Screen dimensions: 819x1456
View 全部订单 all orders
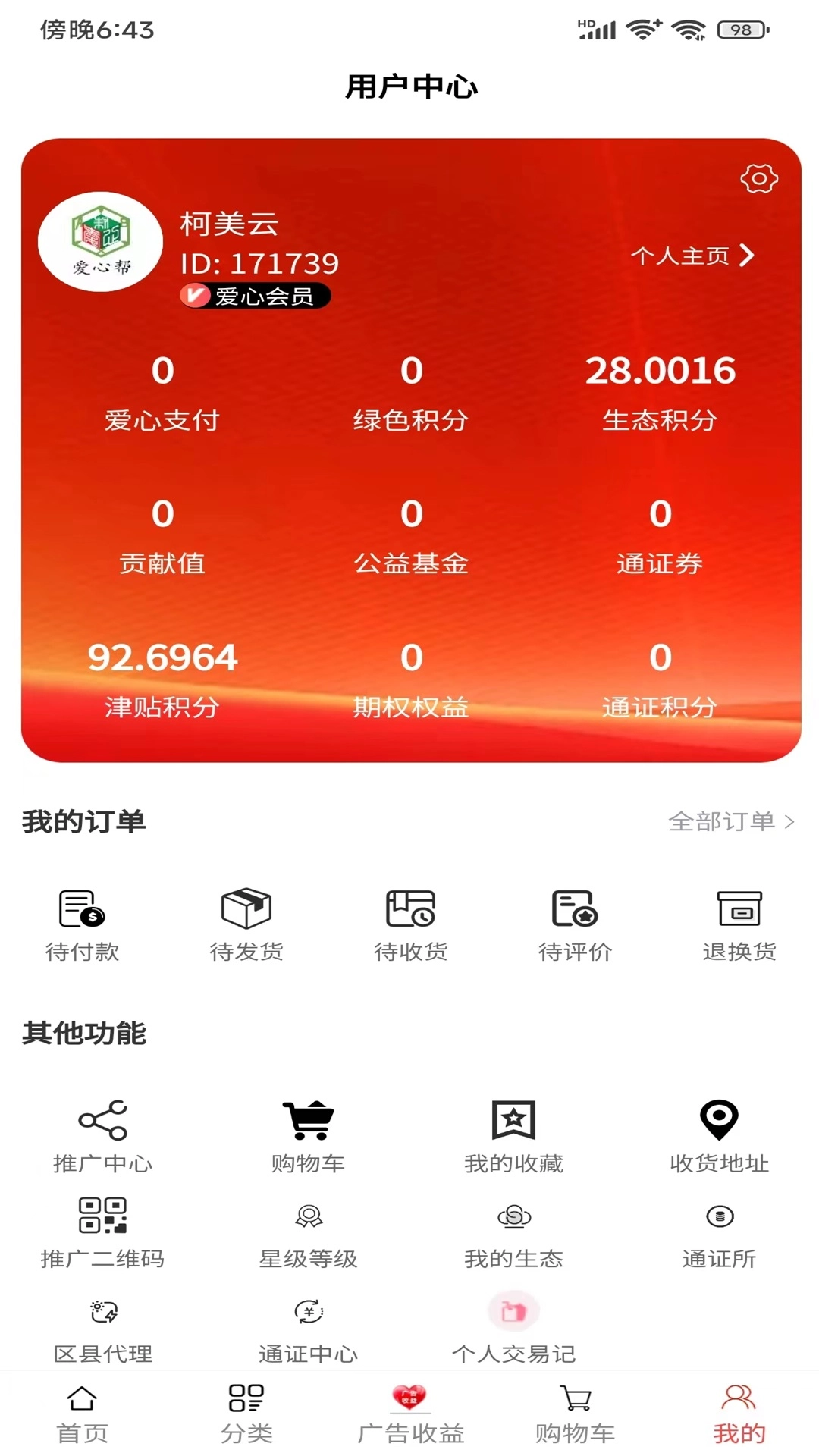(722, 821)
